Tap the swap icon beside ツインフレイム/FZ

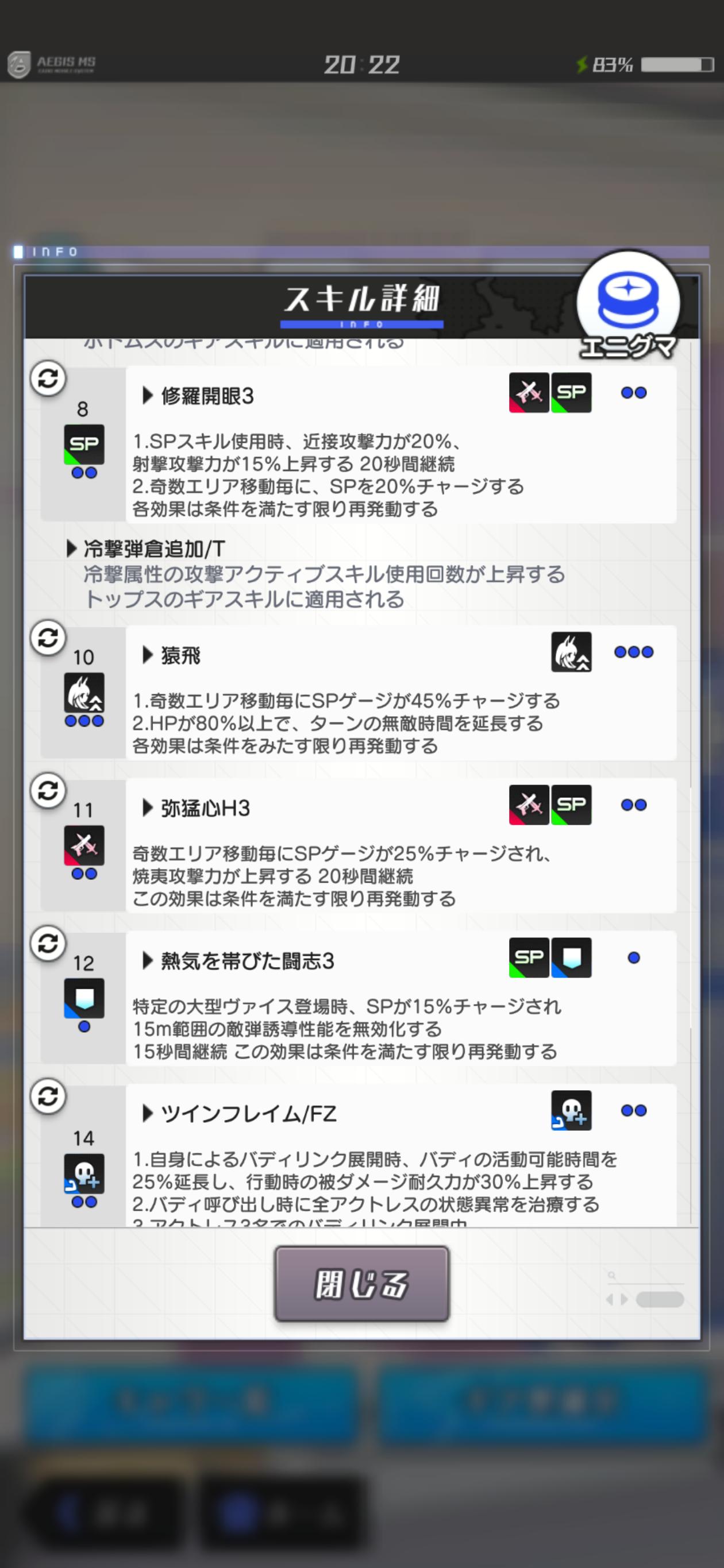click(48, 1096)
